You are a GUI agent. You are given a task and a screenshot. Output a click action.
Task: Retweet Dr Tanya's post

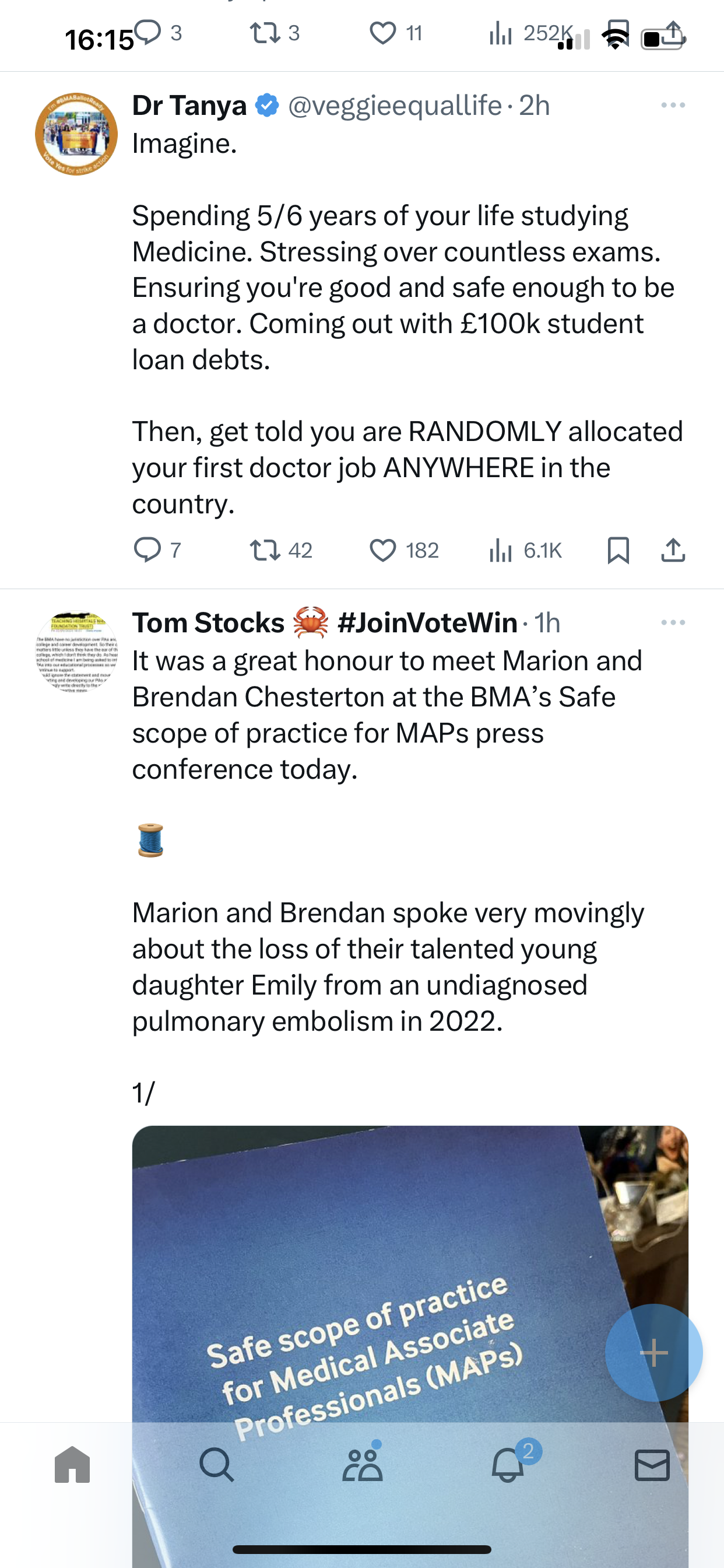[x=281, y=550]
